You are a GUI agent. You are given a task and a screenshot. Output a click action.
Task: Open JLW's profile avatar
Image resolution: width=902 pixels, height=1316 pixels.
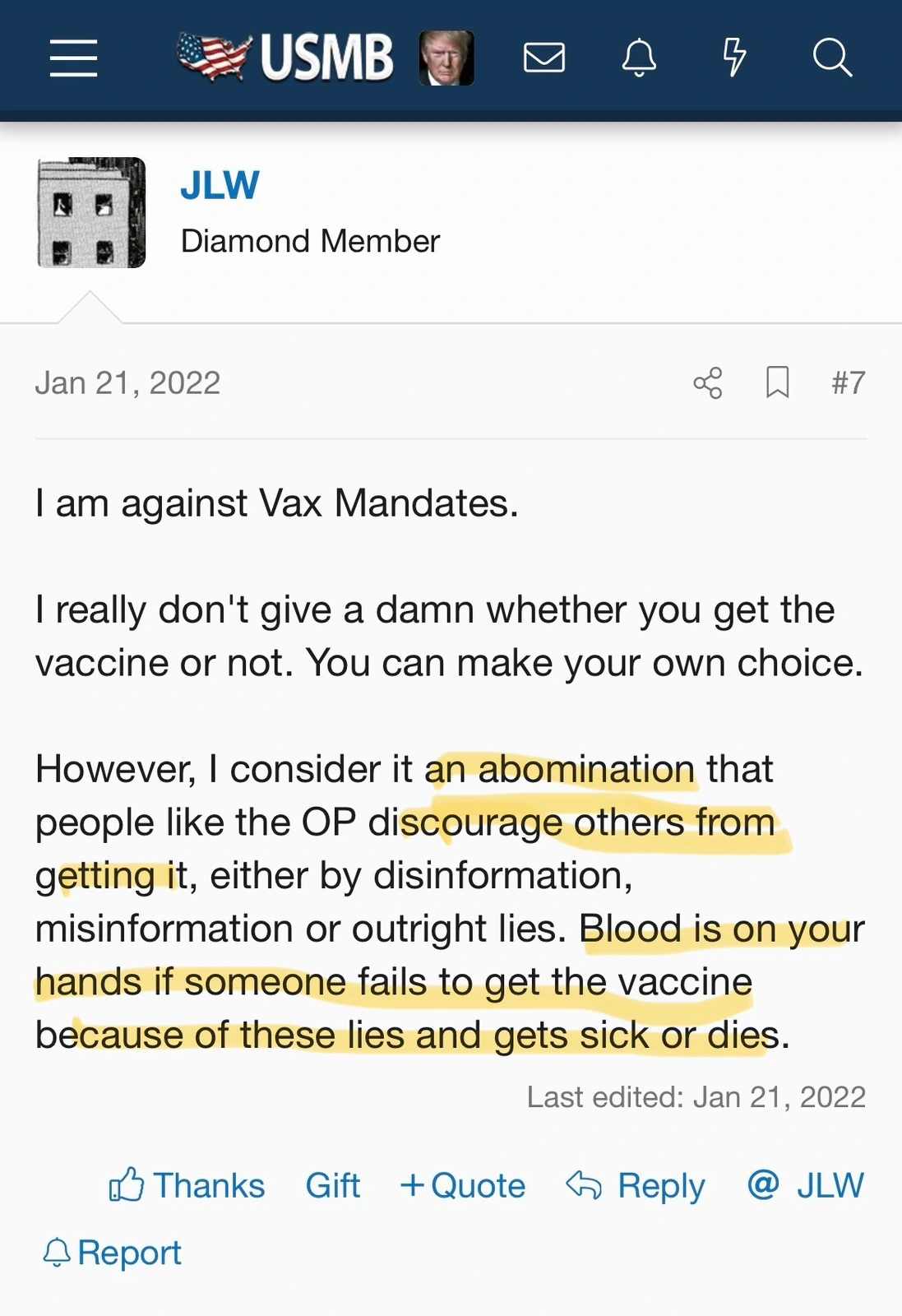[91, 212]
